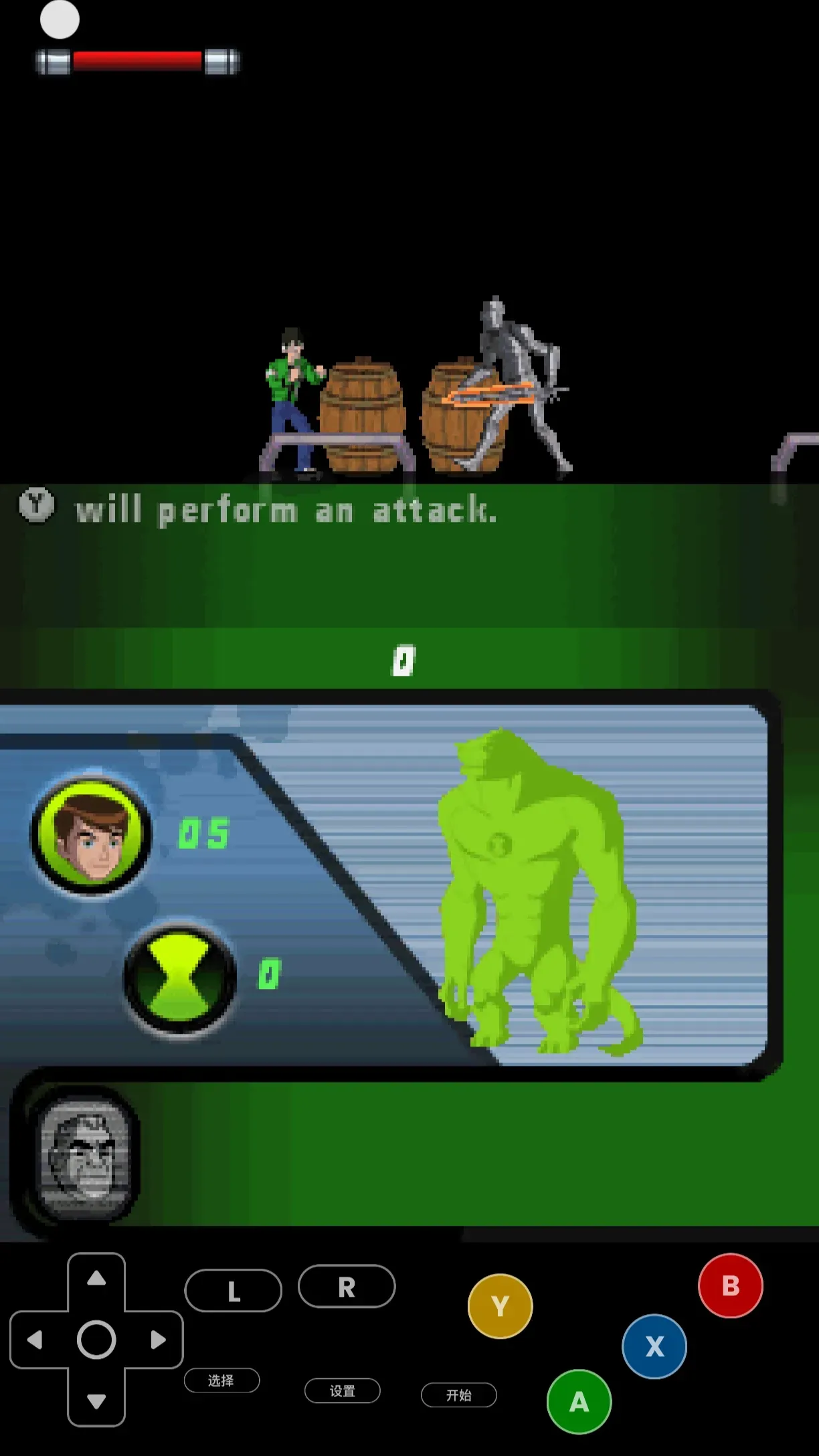Viewport: 819px width, 1456px height.
Task: Tap the blue X button
Action: 654,1346
